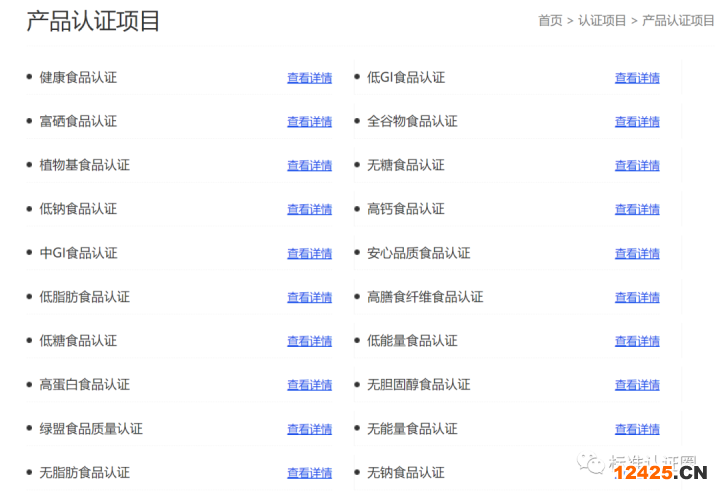Go to 认证项目 in the breadcrumb
Screen dimensions: 720x495
pyautogui.click(x=602, y=21)
